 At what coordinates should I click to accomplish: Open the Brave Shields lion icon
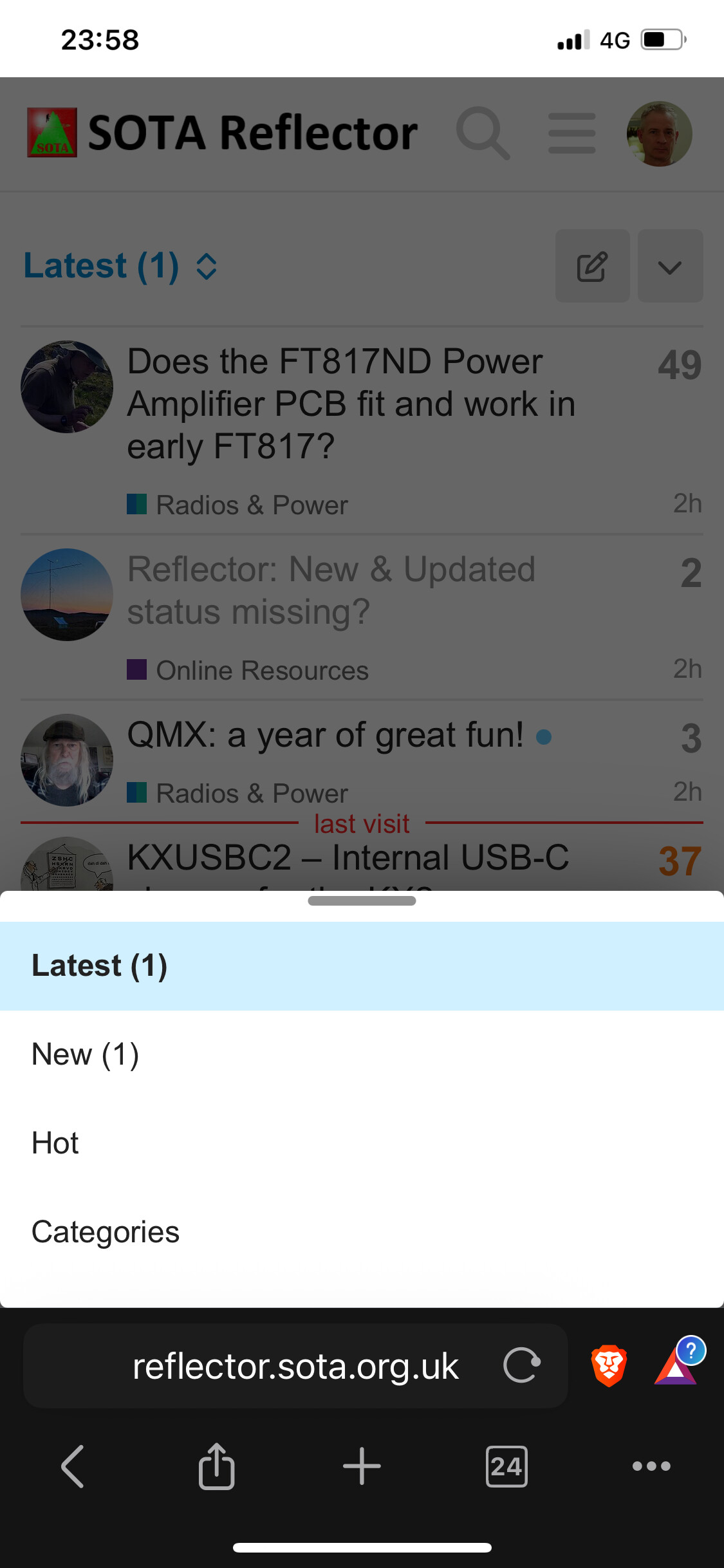pyautogui.click(x=608, y=1365)
